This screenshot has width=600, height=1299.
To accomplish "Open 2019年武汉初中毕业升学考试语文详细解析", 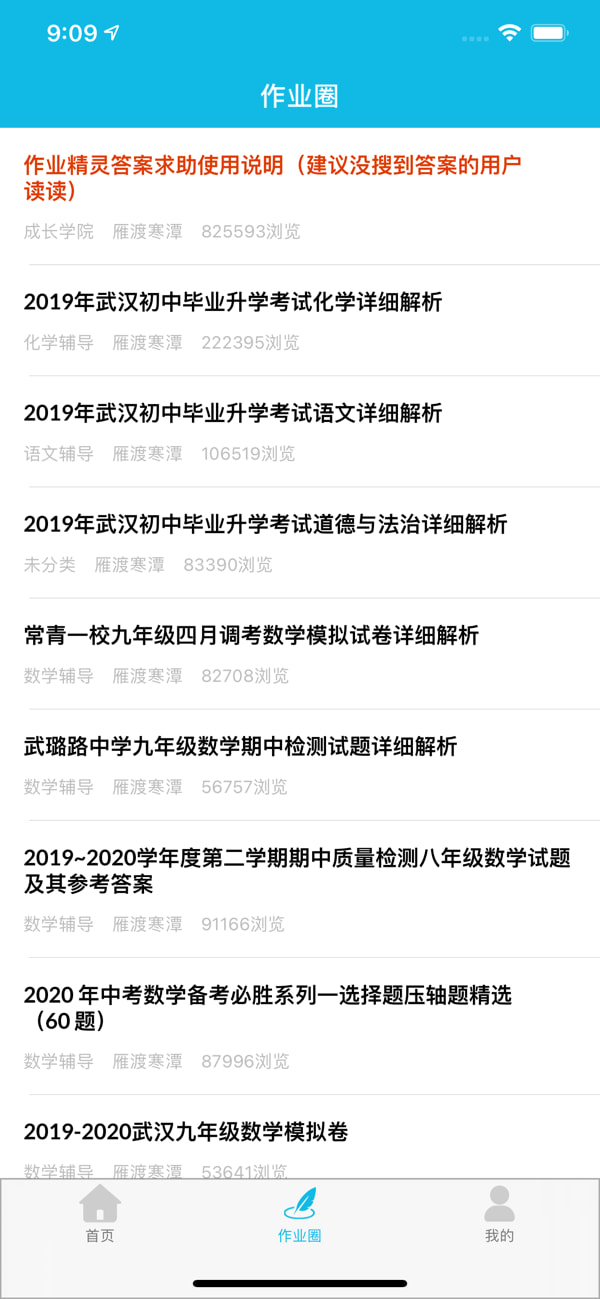I will click(x=300, y=432).
